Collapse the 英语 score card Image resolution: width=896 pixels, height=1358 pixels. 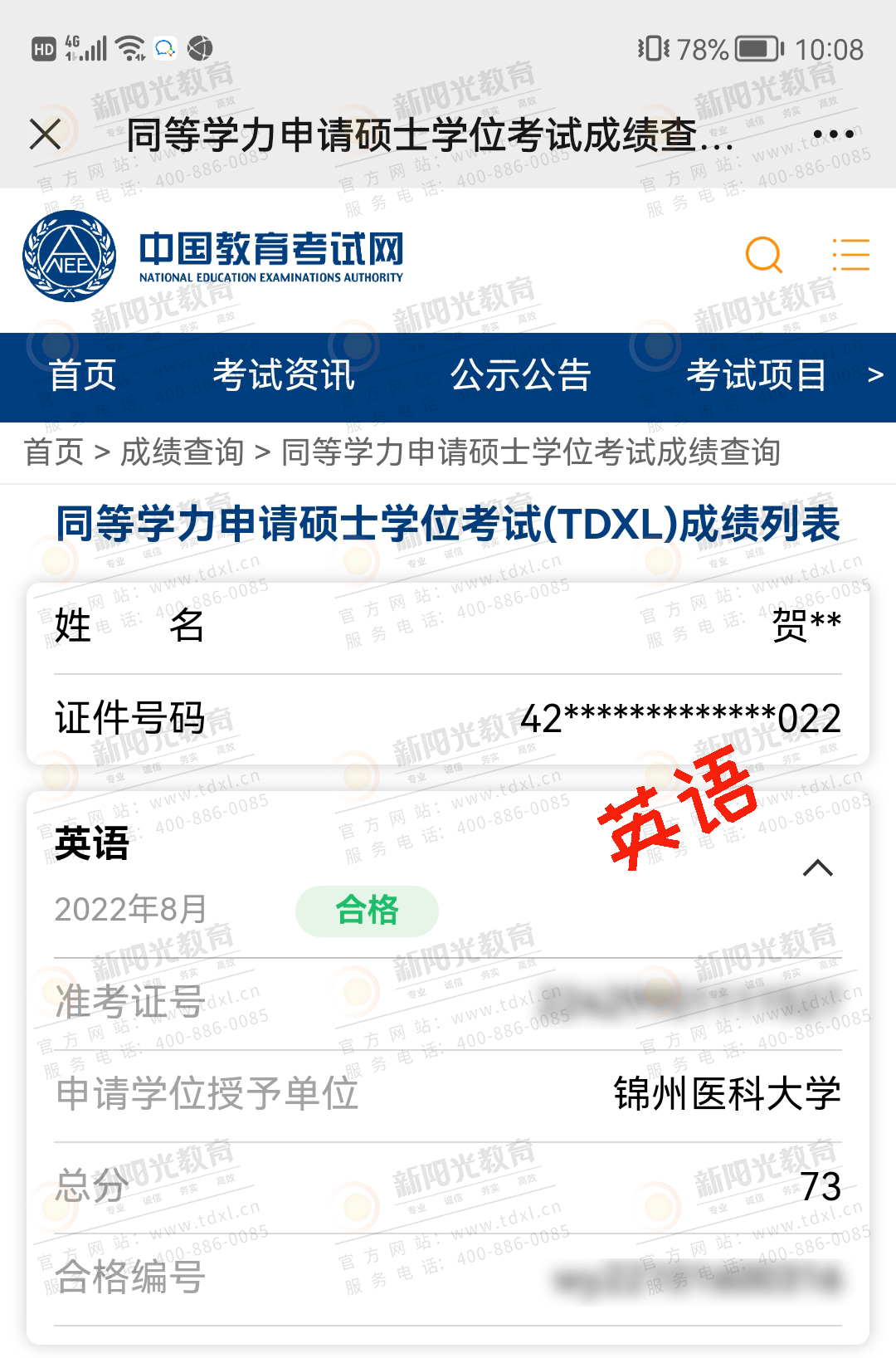[817, 868]
